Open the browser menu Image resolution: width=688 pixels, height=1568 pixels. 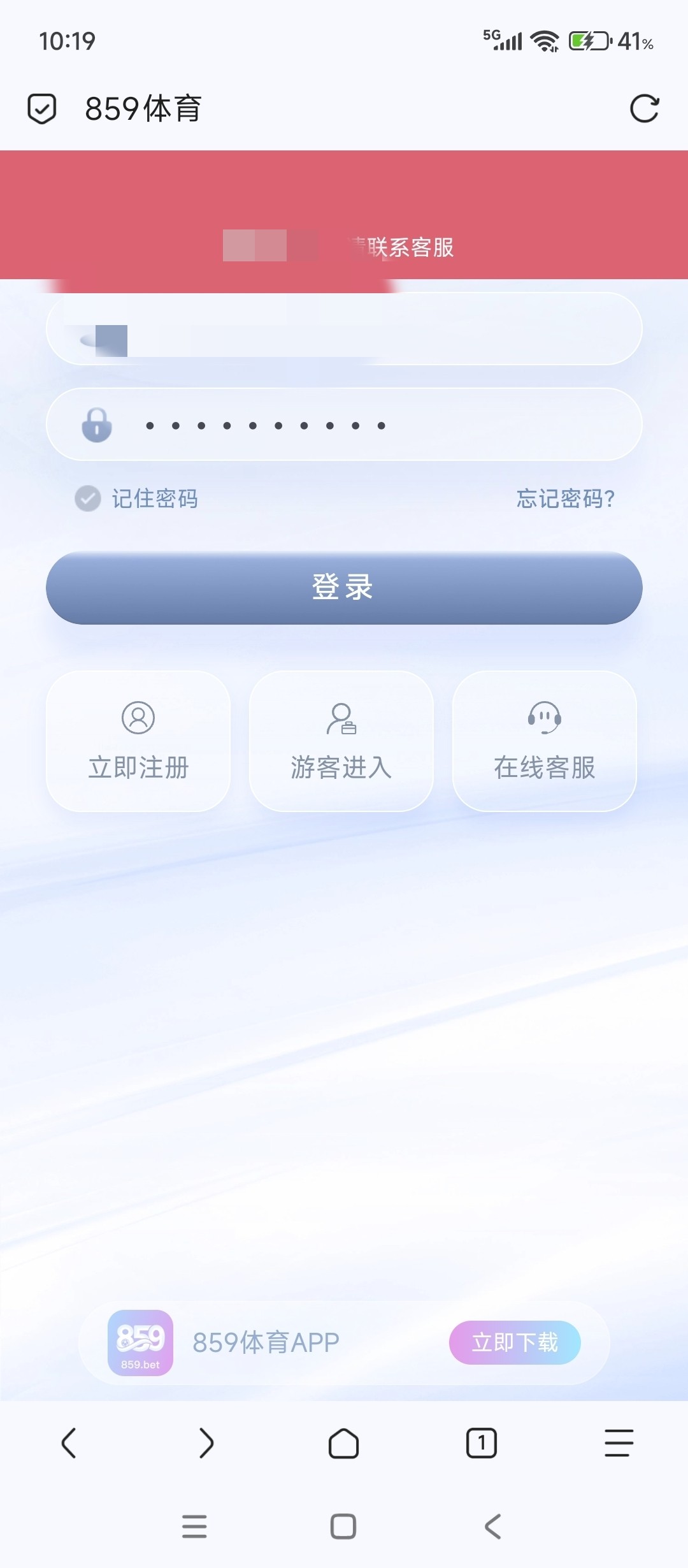[x=619, y=1443]
